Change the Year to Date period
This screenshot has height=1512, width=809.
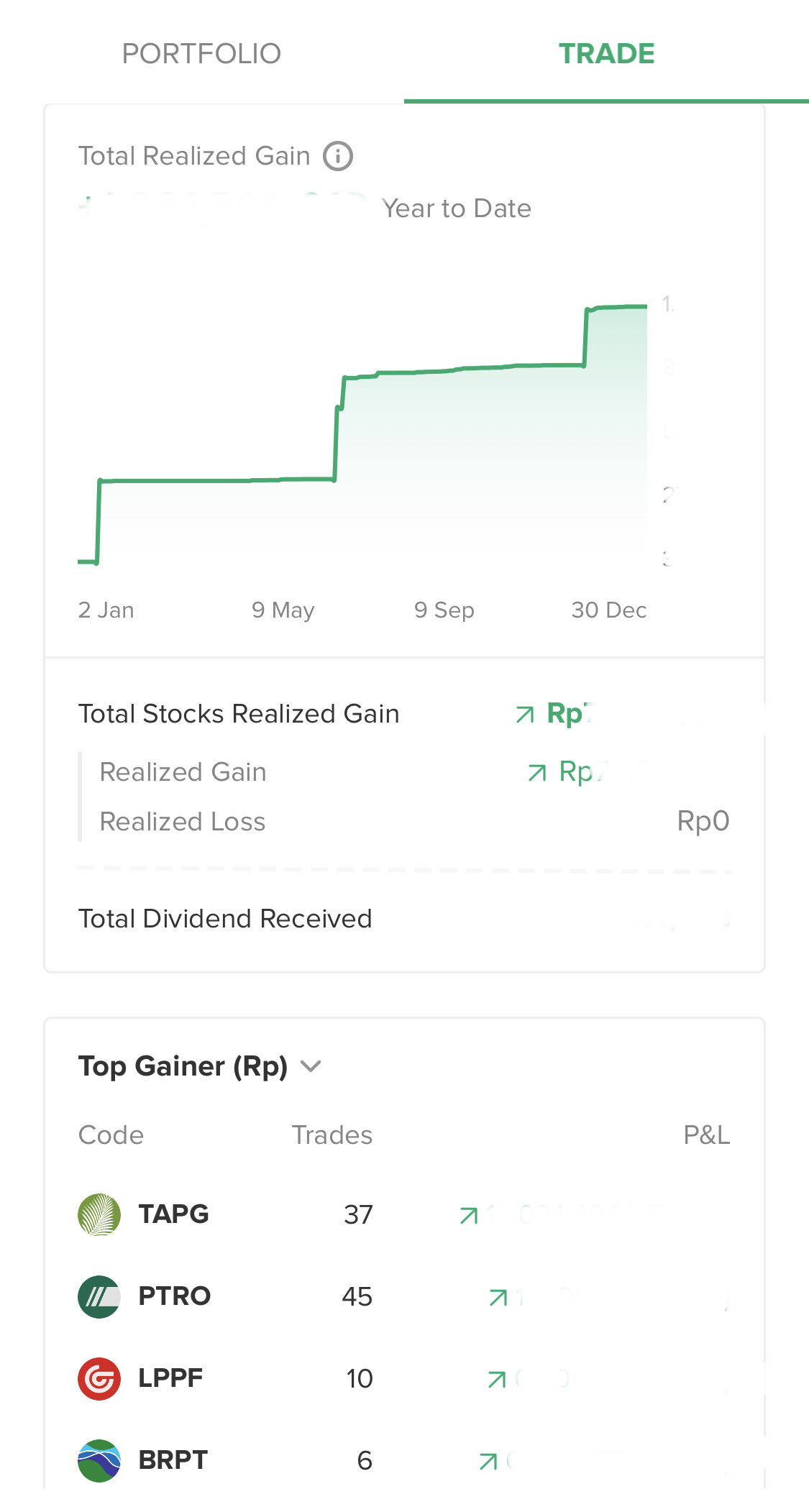[x=456, y=209]
